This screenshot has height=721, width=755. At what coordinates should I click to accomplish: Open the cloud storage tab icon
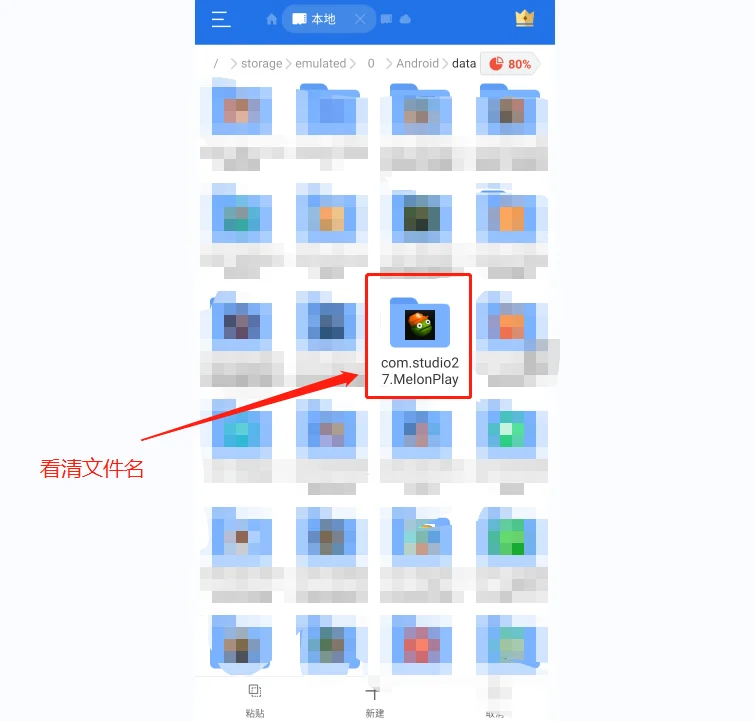405,19
